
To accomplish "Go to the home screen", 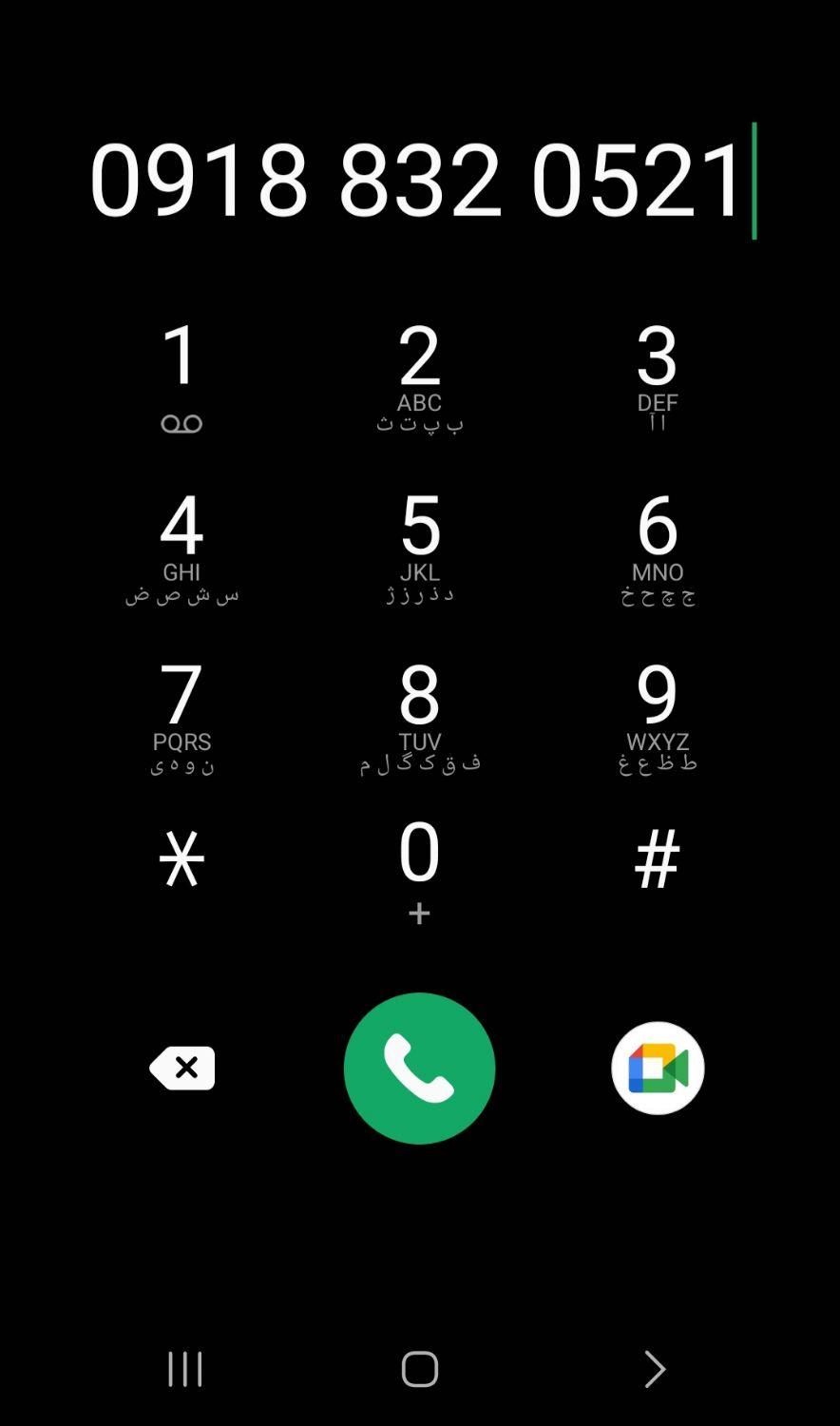I will pyautogui.click(x=419, y=1369).
